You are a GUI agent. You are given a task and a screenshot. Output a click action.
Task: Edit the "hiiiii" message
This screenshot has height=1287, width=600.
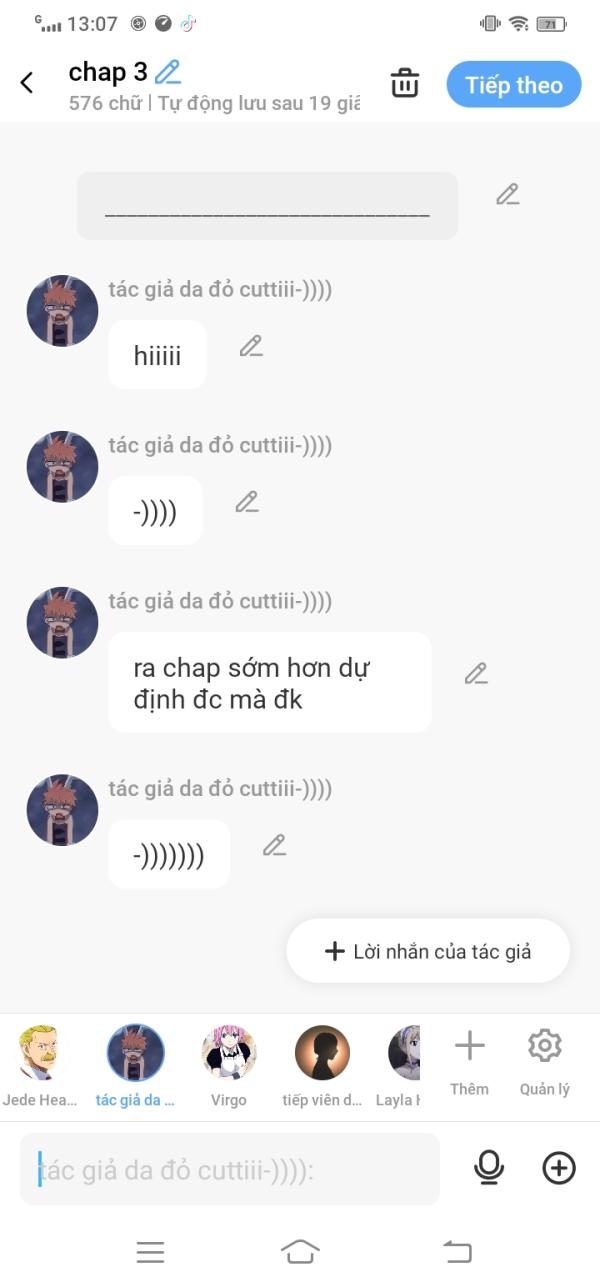coord(251,346)
